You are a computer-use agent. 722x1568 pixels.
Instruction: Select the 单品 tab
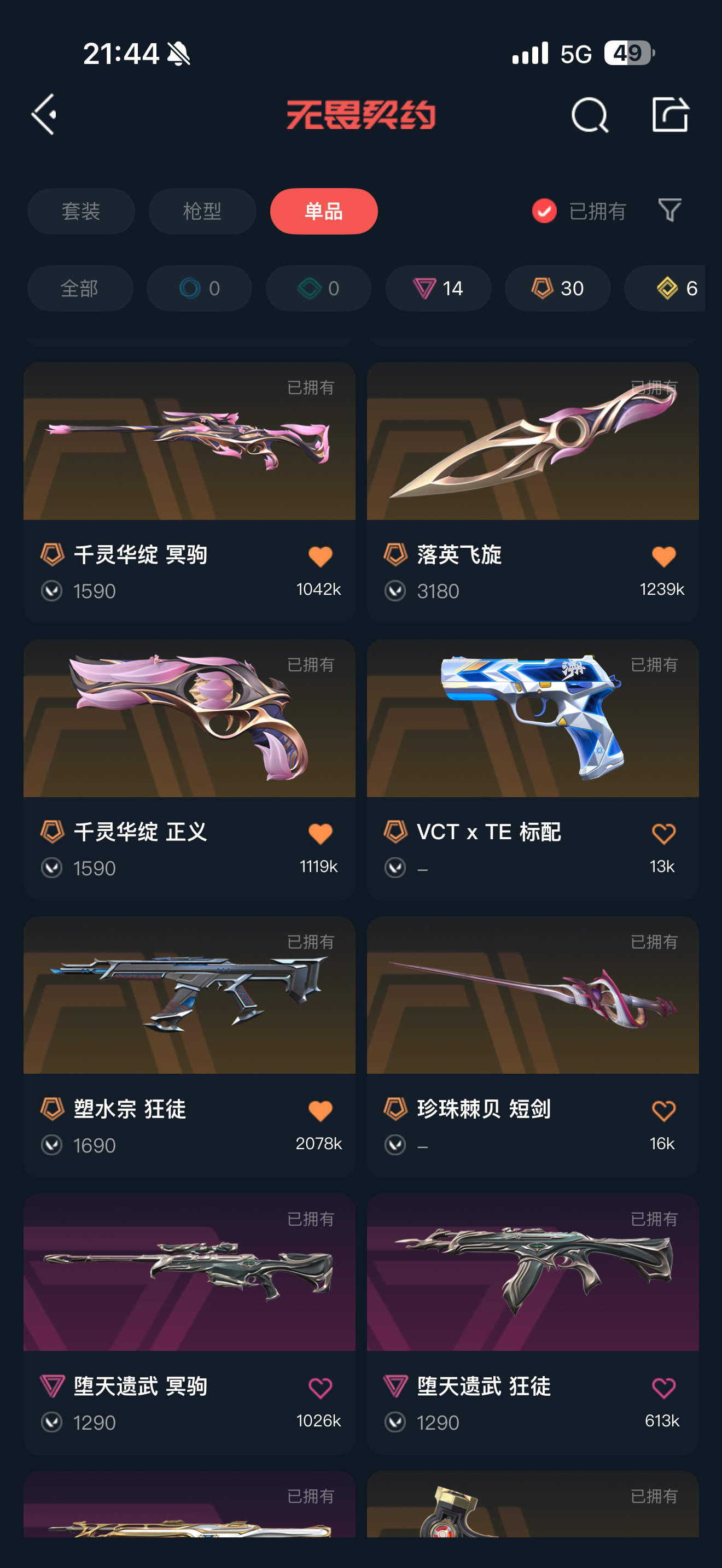click(323, 211)
